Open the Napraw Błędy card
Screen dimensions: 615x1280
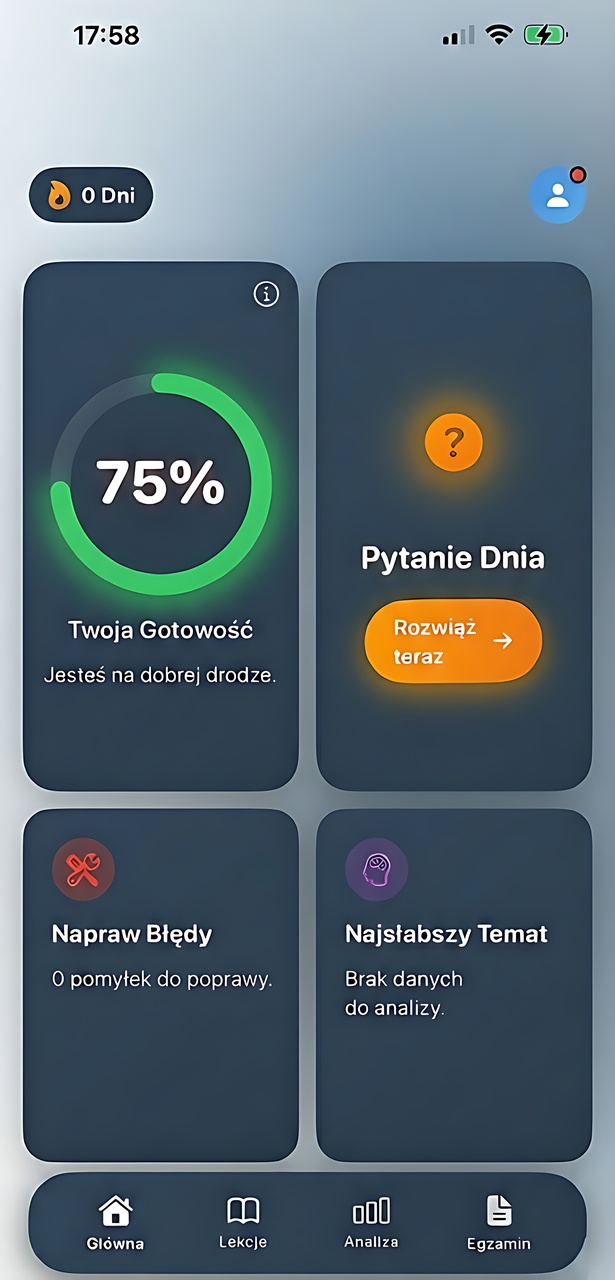click(x=161, y=985)
